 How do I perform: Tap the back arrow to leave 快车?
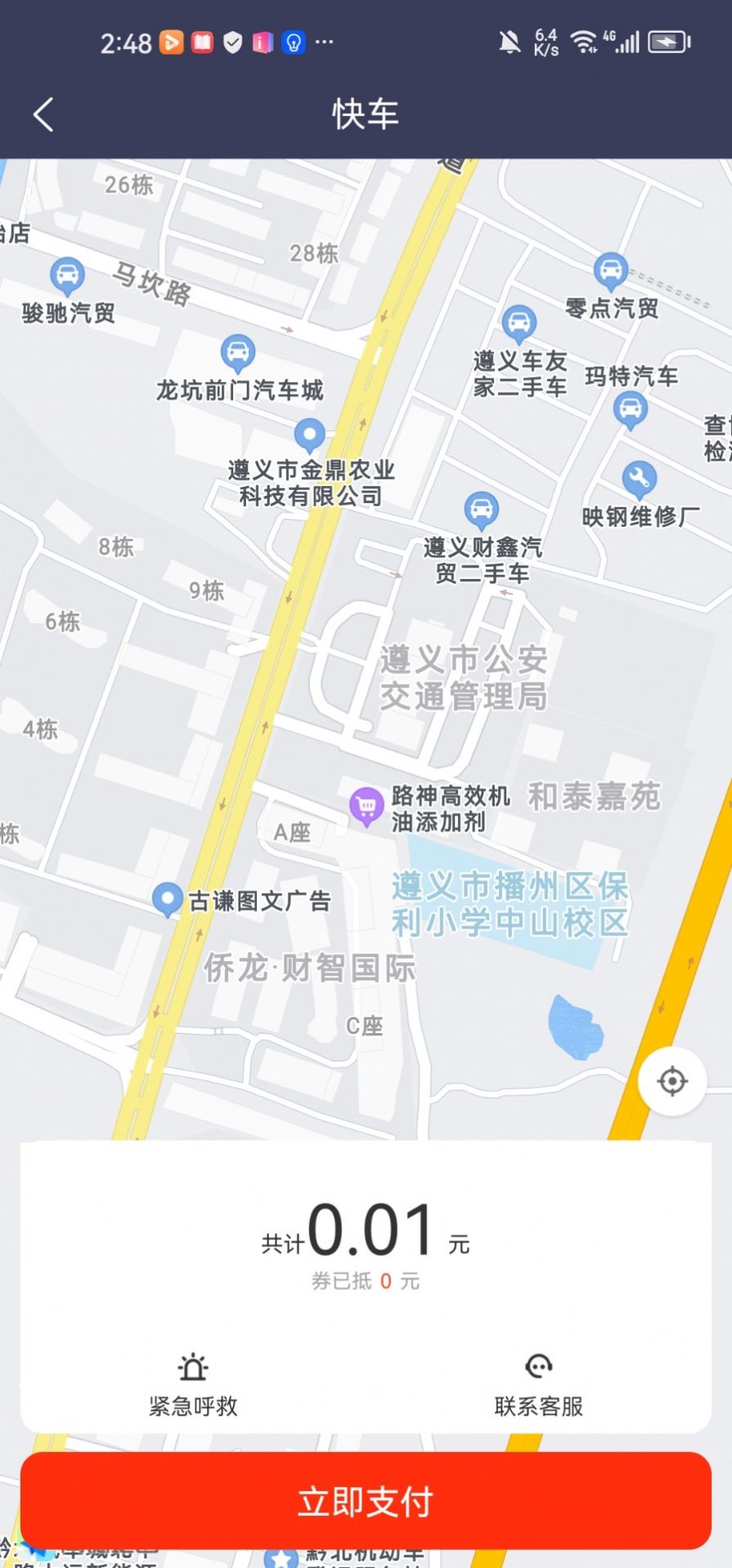point(43,115)
